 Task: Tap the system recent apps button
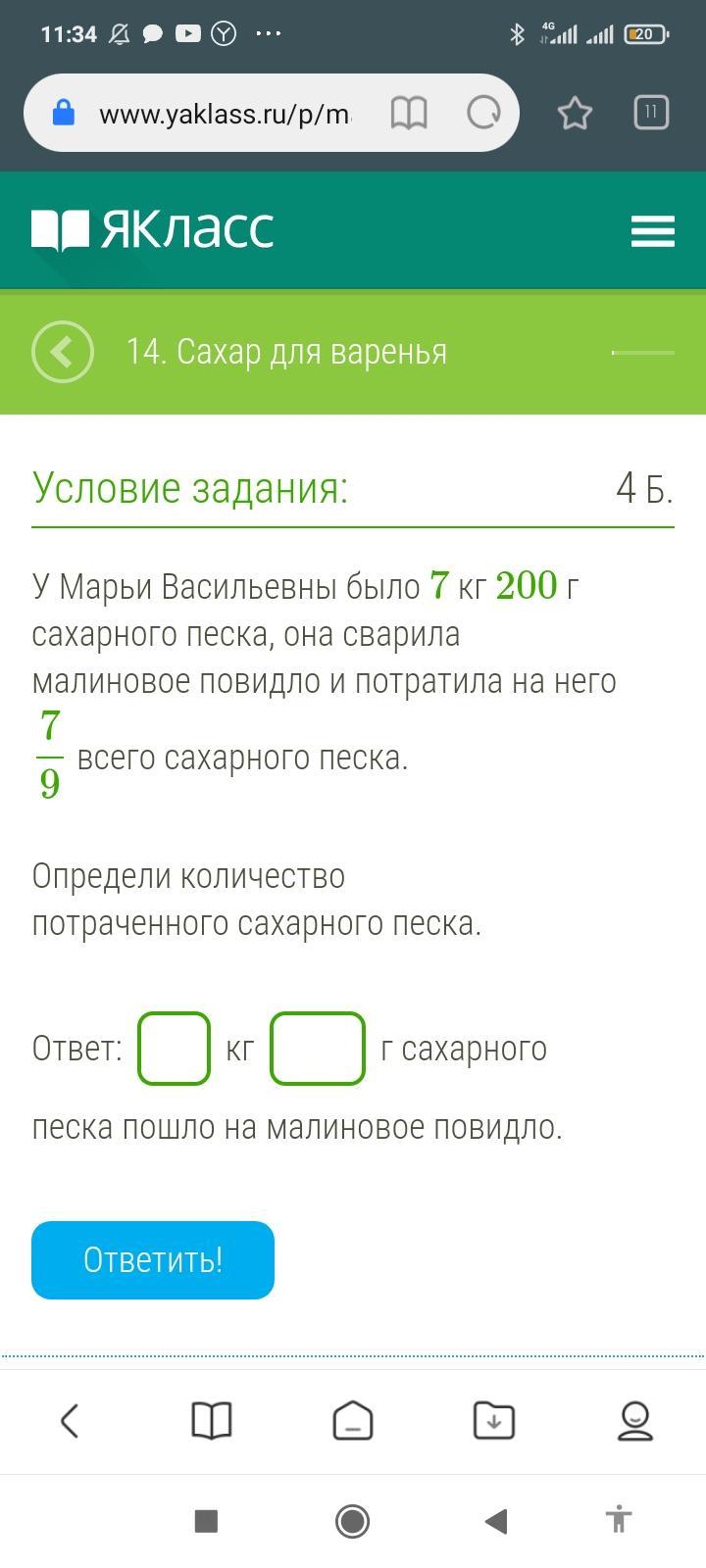(206, 1521)
